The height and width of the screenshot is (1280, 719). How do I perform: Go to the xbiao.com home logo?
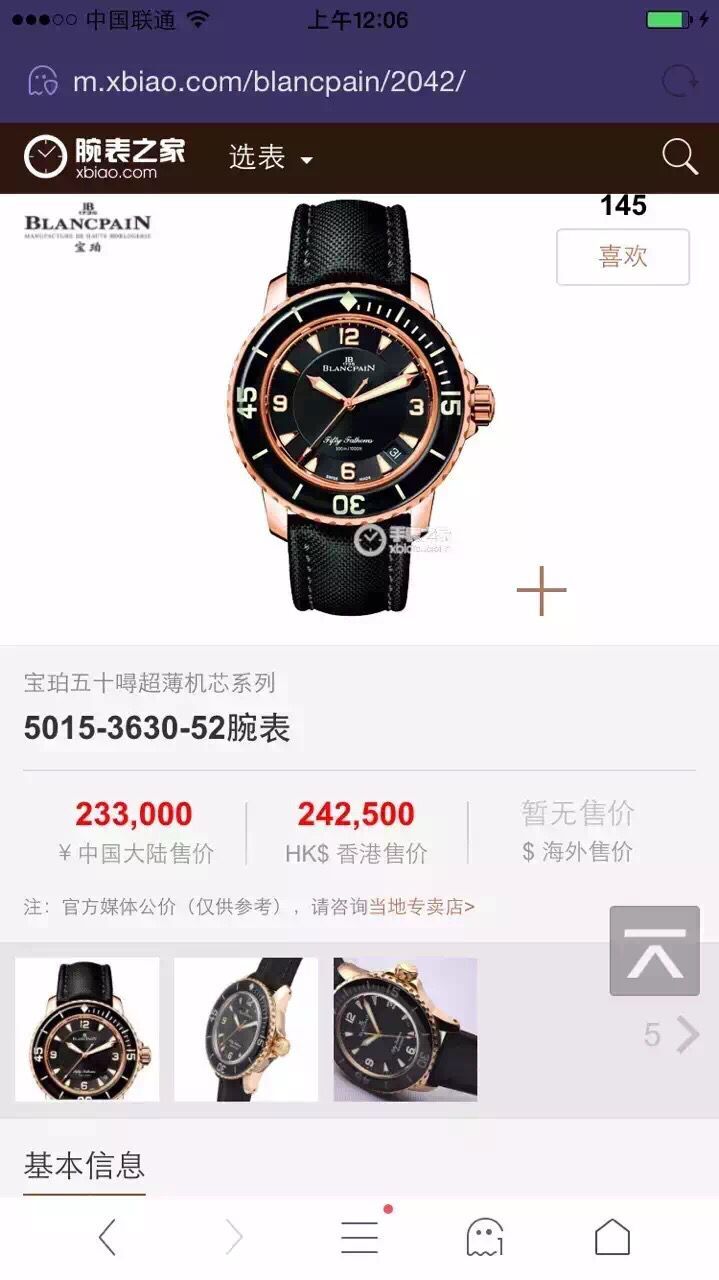click(105, 157)
